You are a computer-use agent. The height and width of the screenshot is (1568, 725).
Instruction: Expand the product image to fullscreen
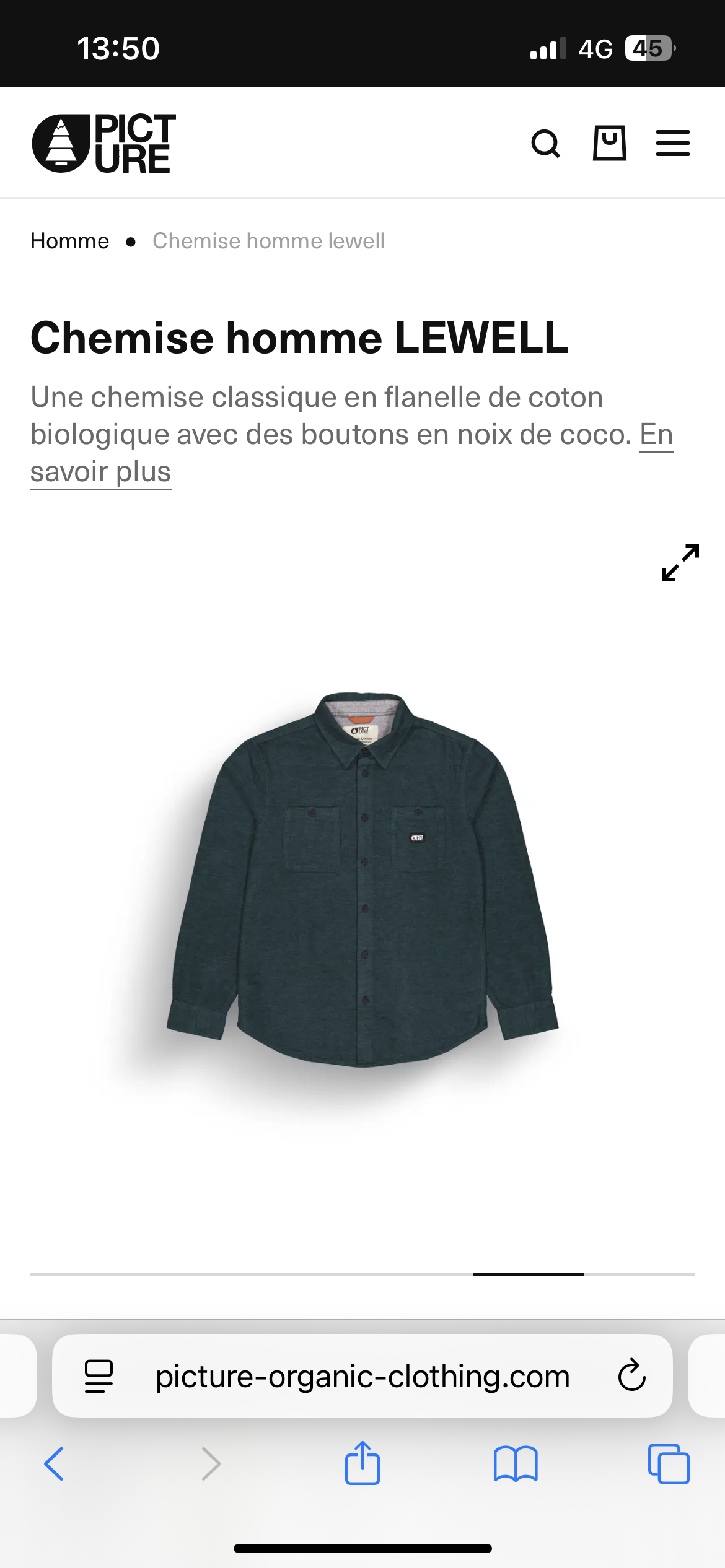coord(680,563)
